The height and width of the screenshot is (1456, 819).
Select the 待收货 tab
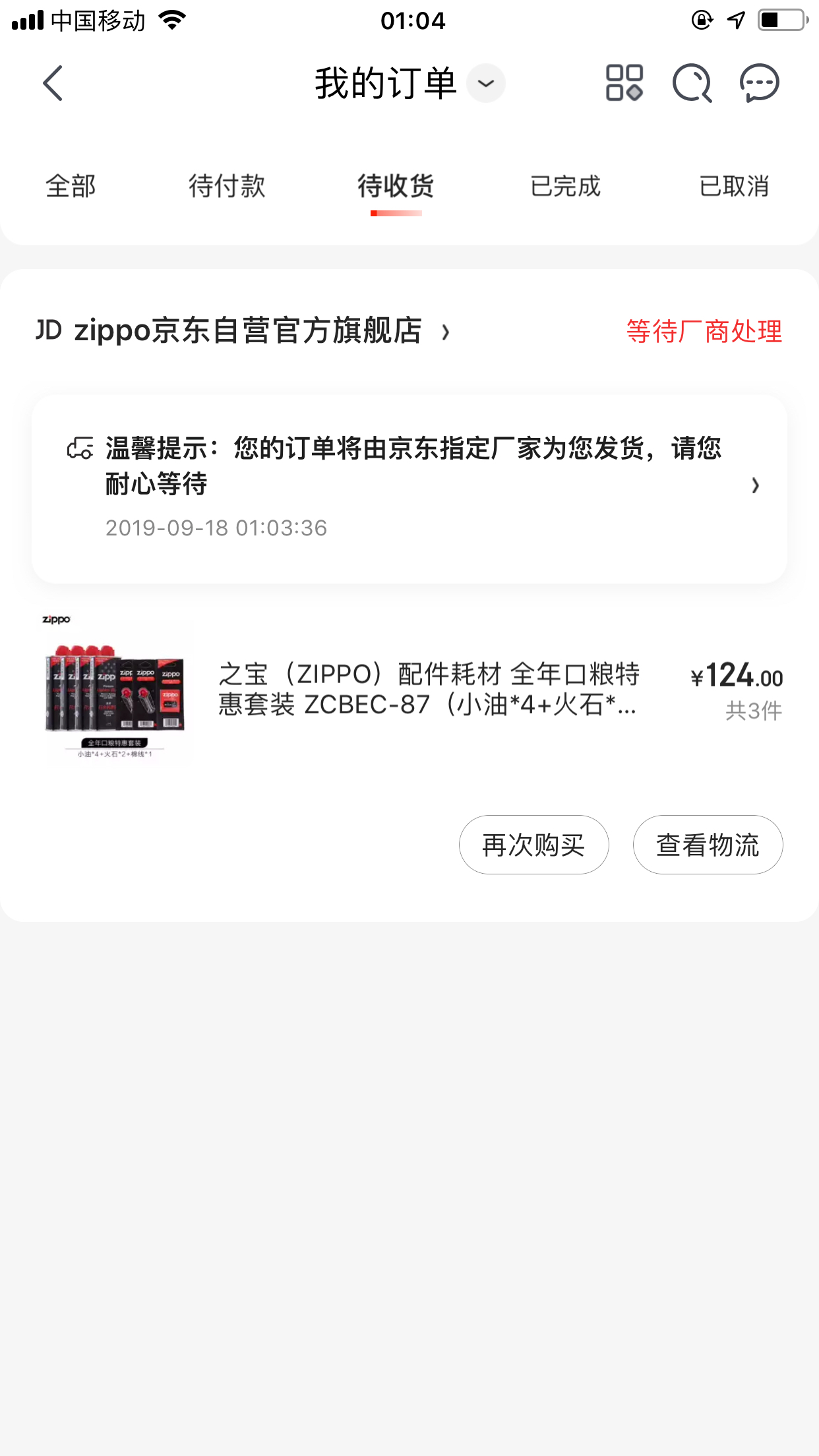tap(396, 187)
